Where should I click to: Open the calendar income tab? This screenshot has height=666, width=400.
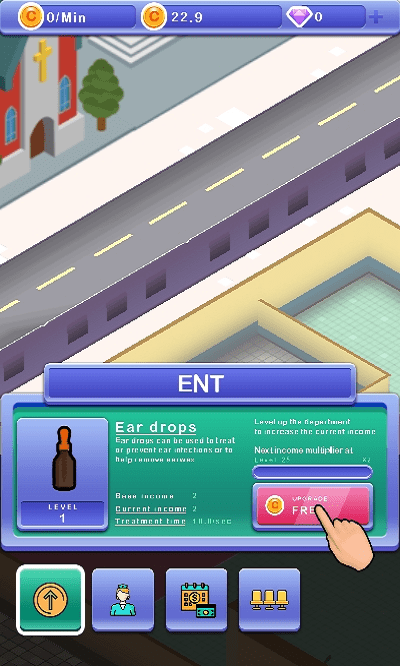coord(197,600)
